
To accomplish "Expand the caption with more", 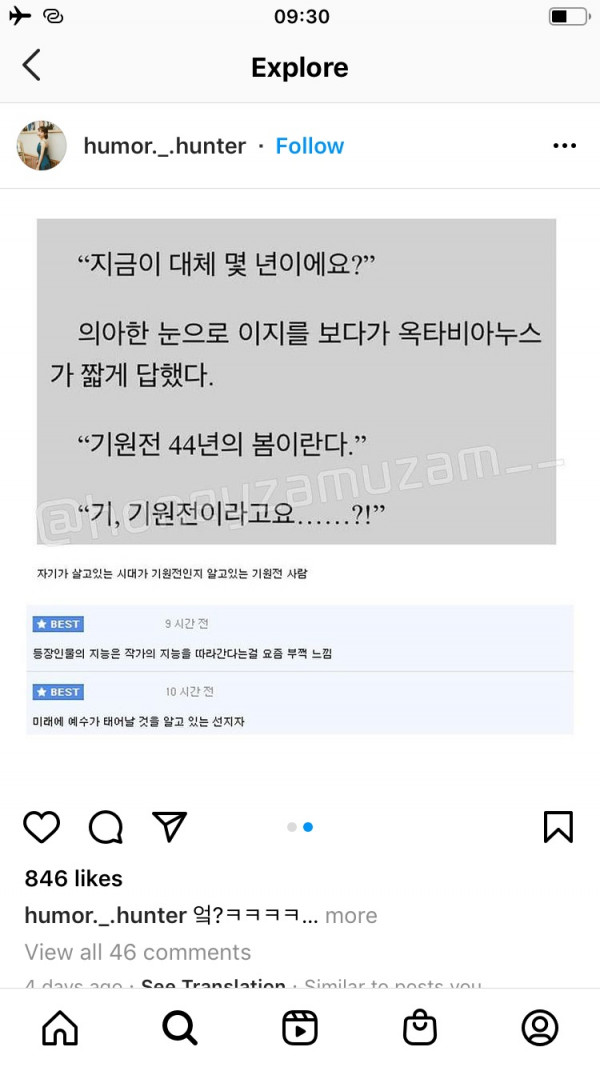I will click(351, 915).
